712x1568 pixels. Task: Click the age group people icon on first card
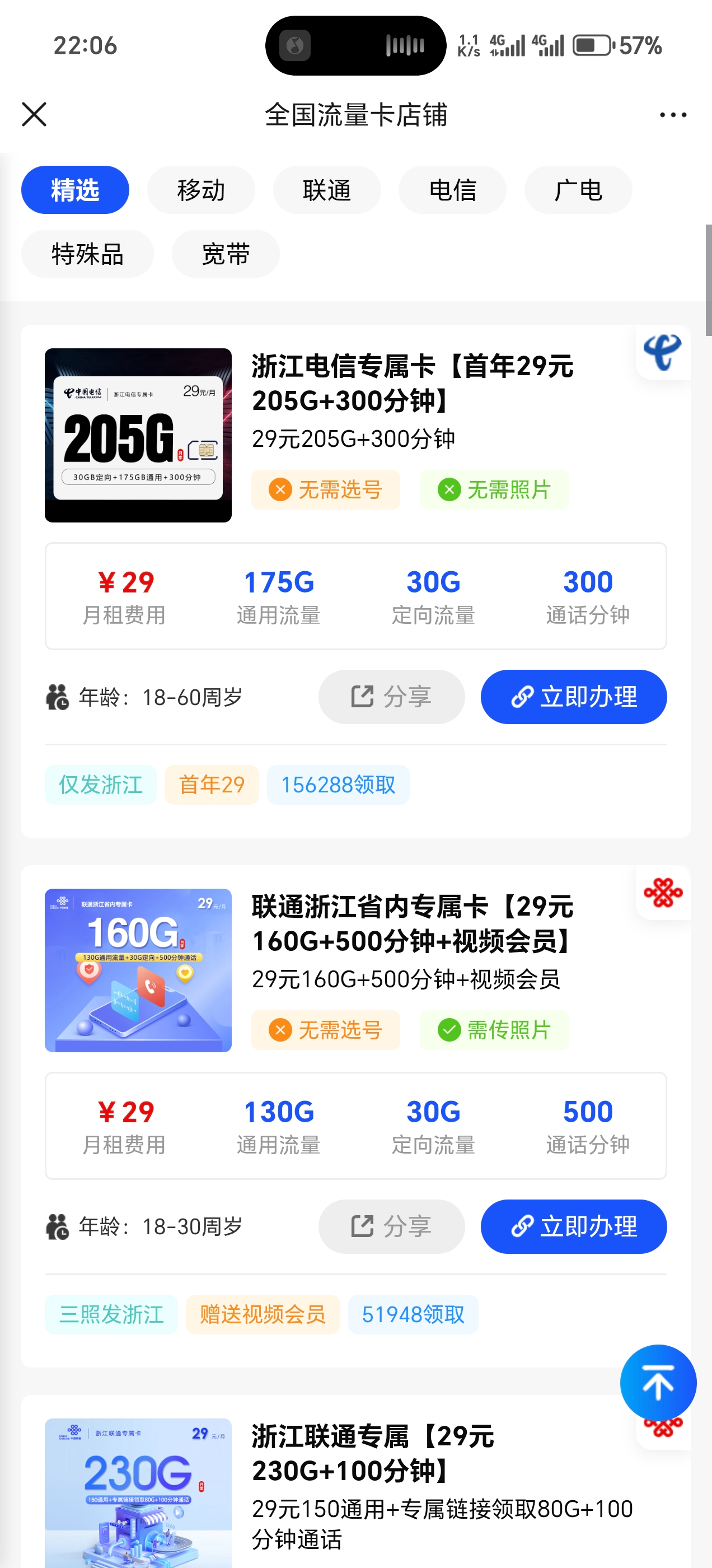pos(58,697)
